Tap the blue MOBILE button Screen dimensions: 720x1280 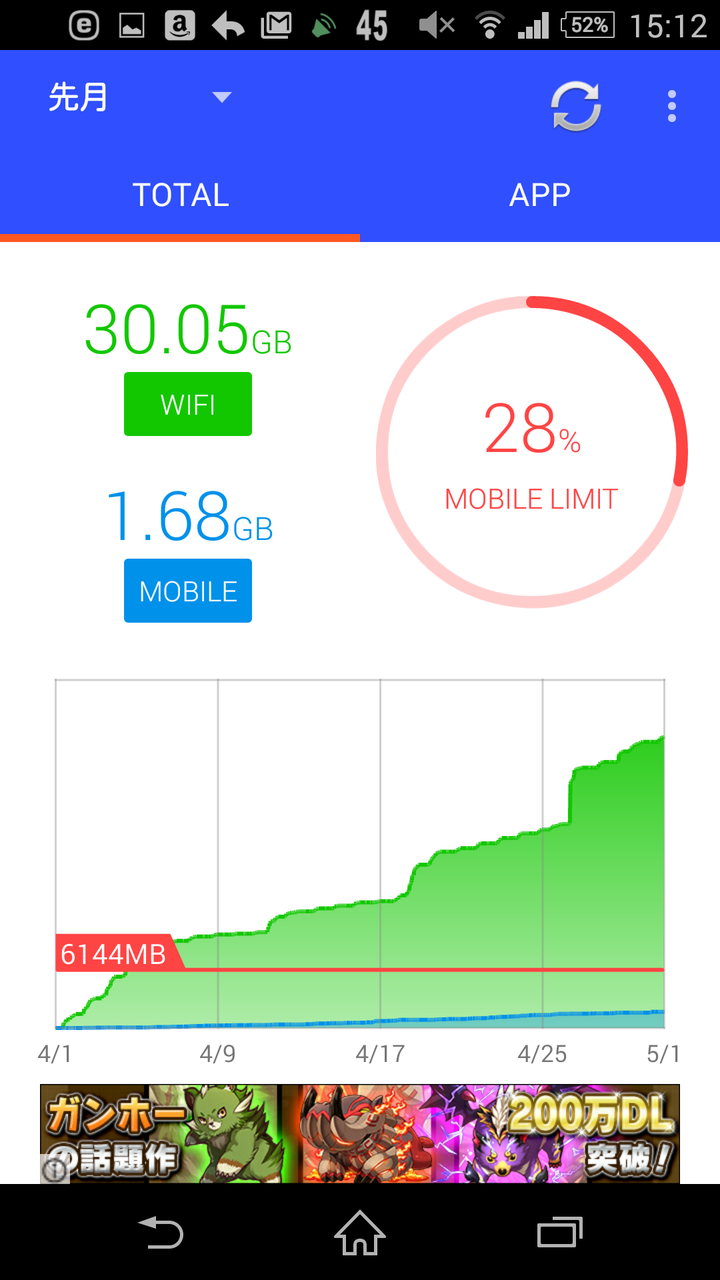[188, 591]
